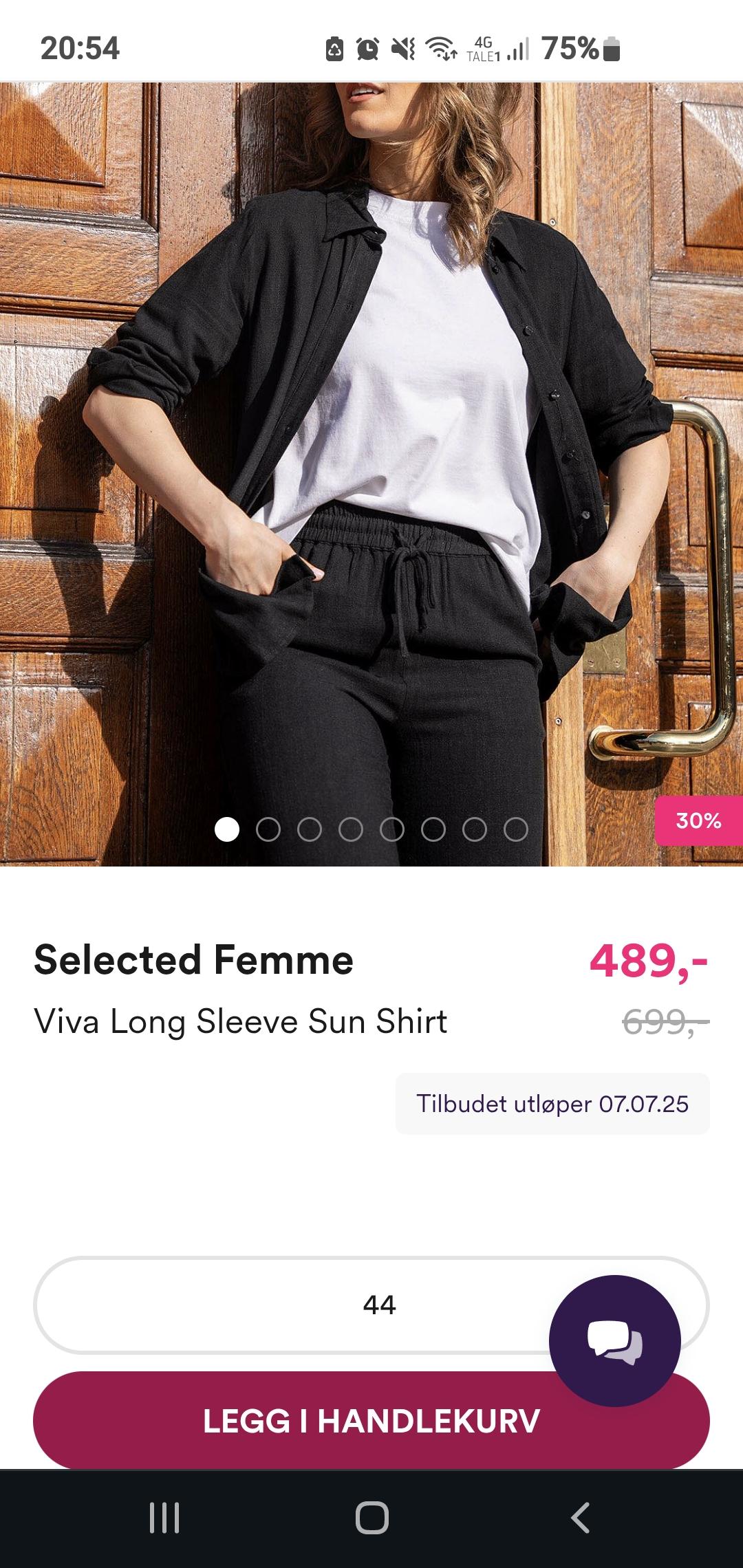This screenshot has width=743, height=1568.
Task: Go back with the system back button
Action: (580, 1517)
